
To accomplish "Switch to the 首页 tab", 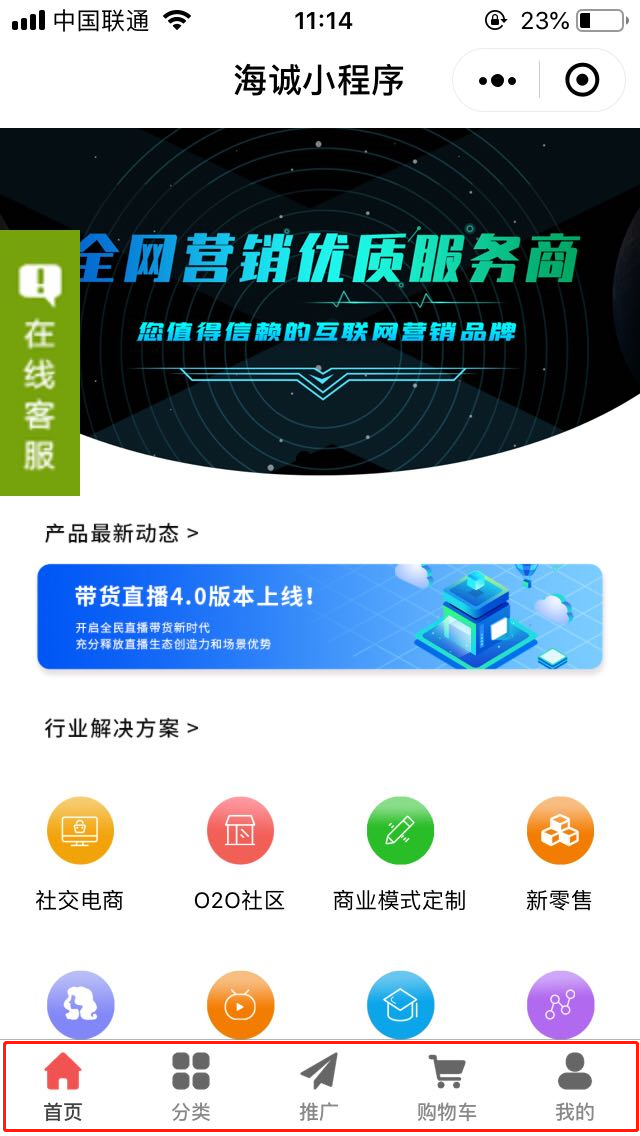I will click(63, 1087).
